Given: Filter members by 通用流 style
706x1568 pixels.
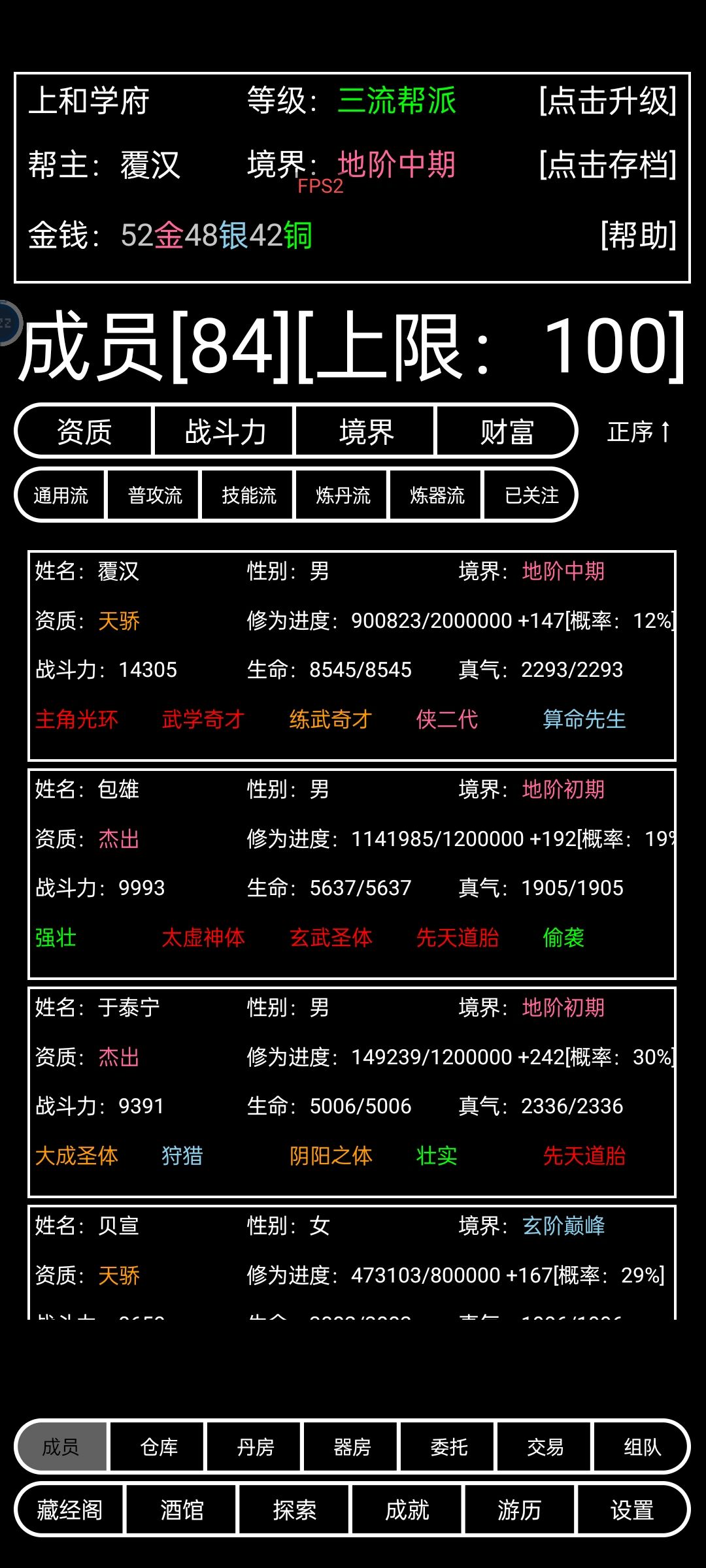Looking at the screenshot, I should point(60,497).
